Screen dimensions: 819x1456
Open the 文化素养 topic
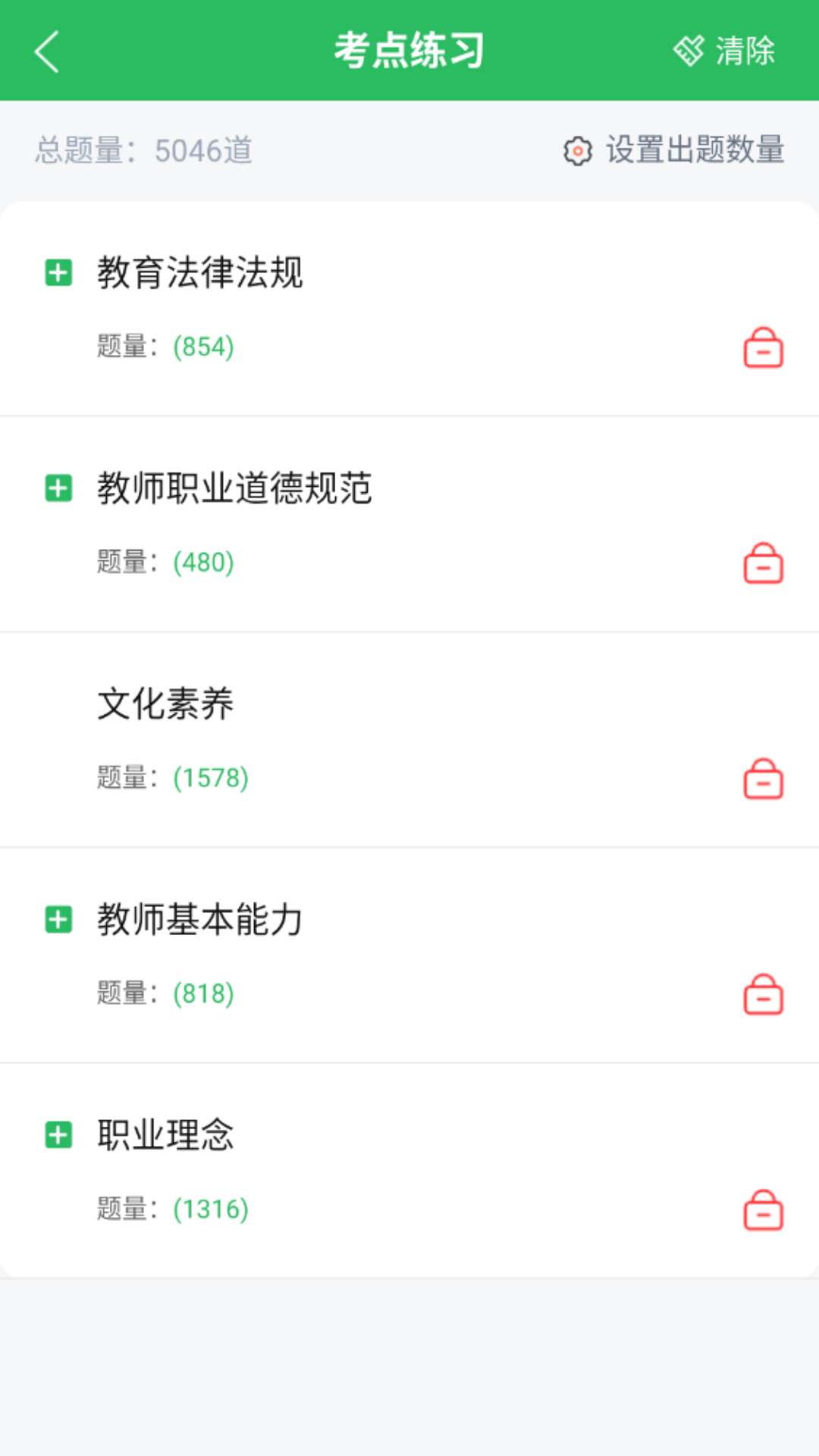click(165, 704)
